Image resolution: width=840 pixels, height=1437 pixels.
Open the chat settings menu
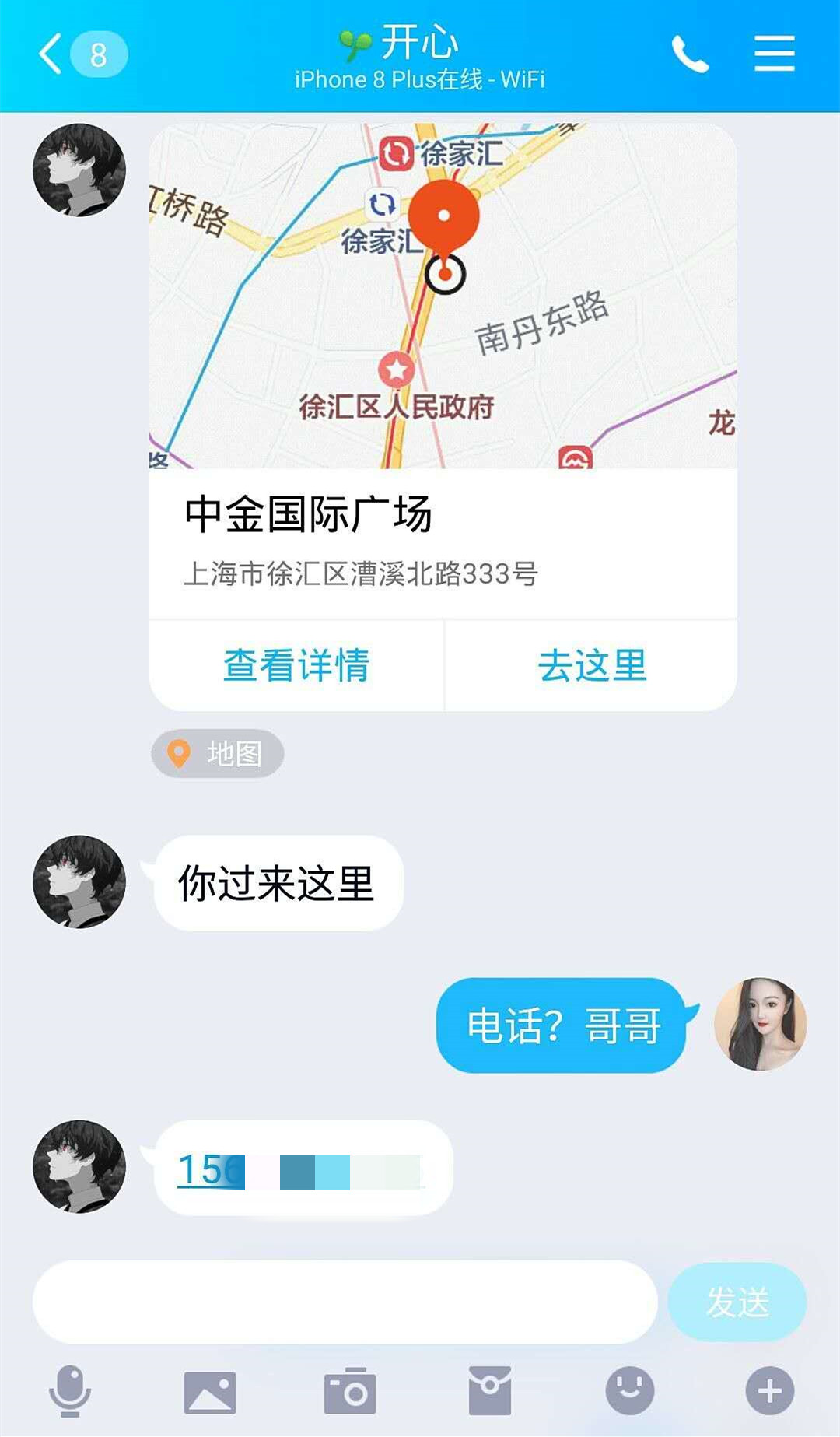click(774, 54)
